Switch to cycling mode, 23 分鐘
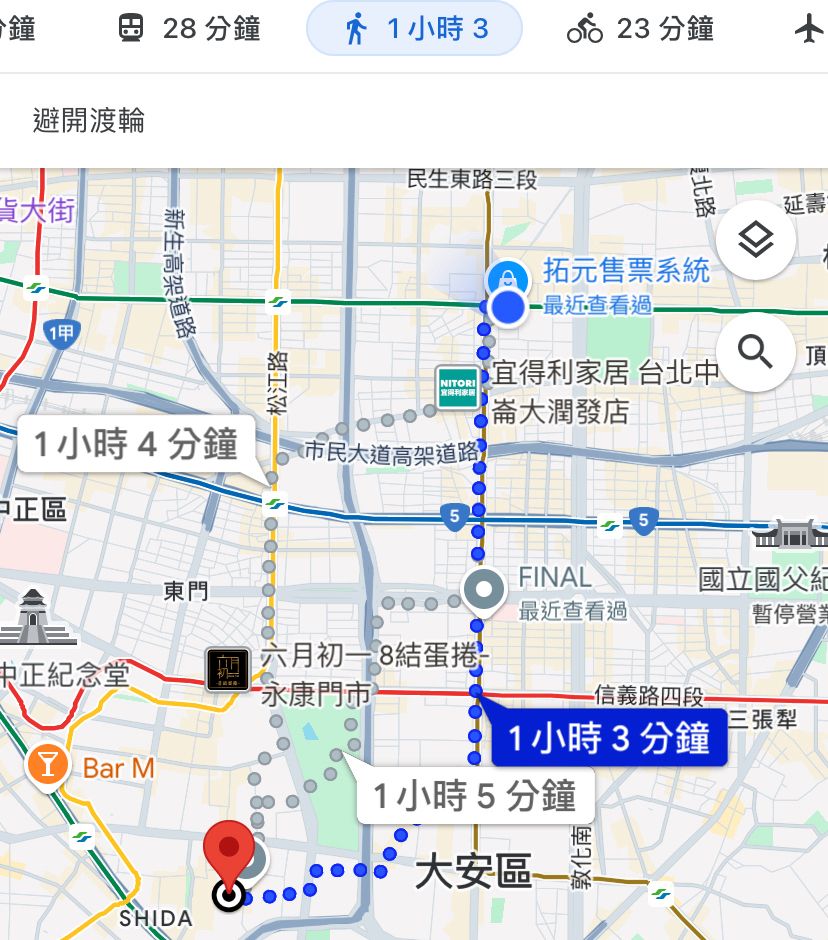This screenshot has width=828, height=940. pyautogui.click(x=640, y=29)
